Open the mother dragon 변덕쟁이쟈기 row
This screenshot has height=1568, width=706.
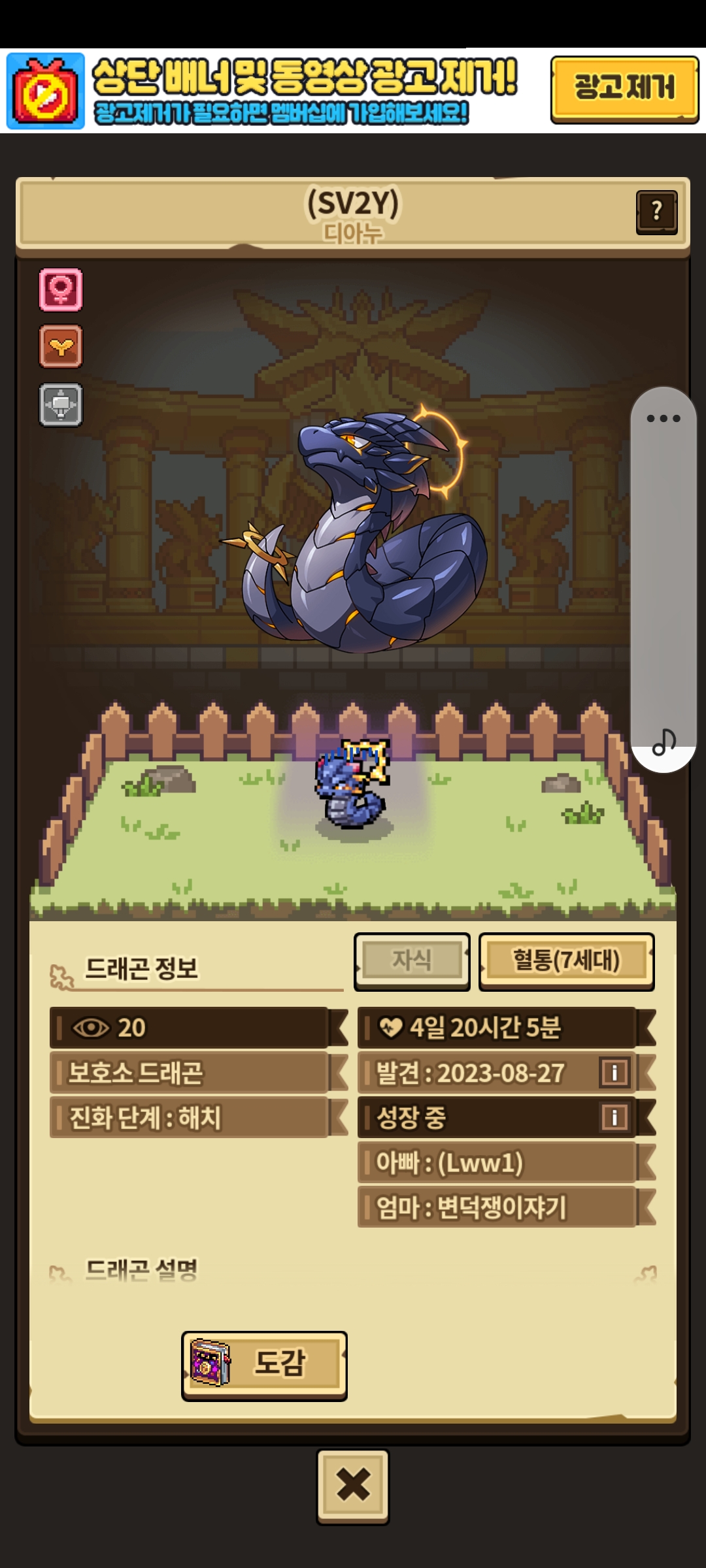pyautogui.click(x=497, y=1207)
